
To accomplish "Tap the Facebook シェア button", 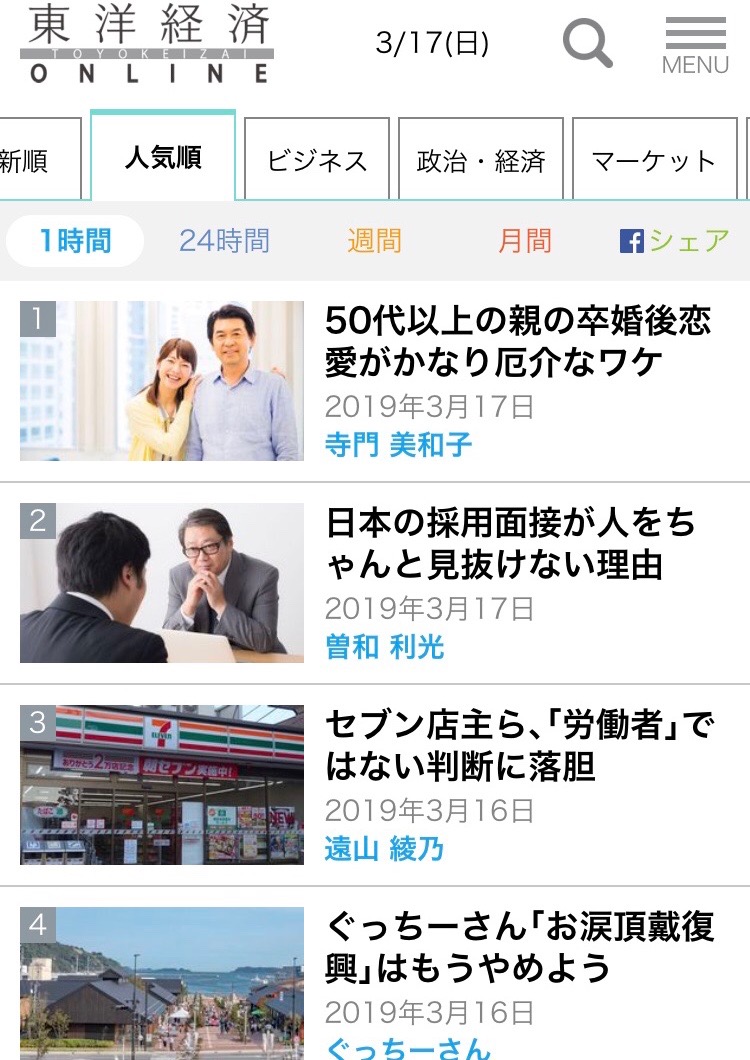I will 674,241.
